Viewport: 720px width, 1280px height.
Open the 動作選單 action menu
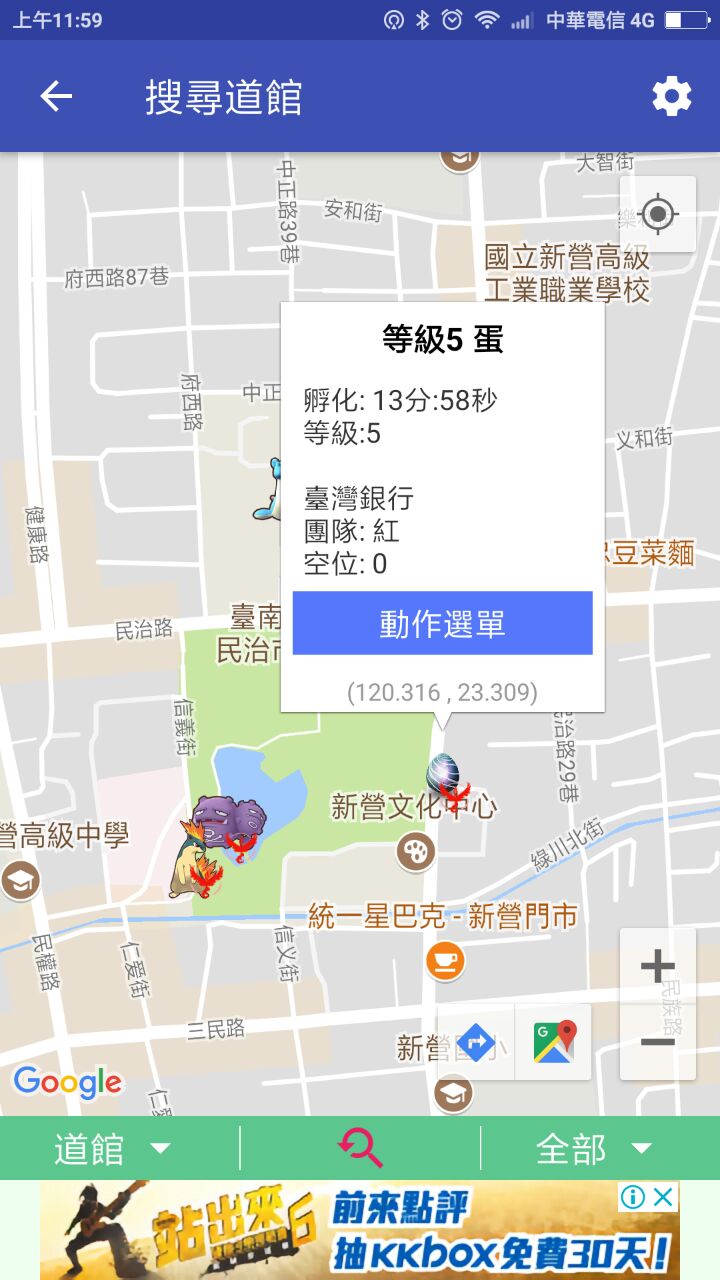click(x=442, y=623)
